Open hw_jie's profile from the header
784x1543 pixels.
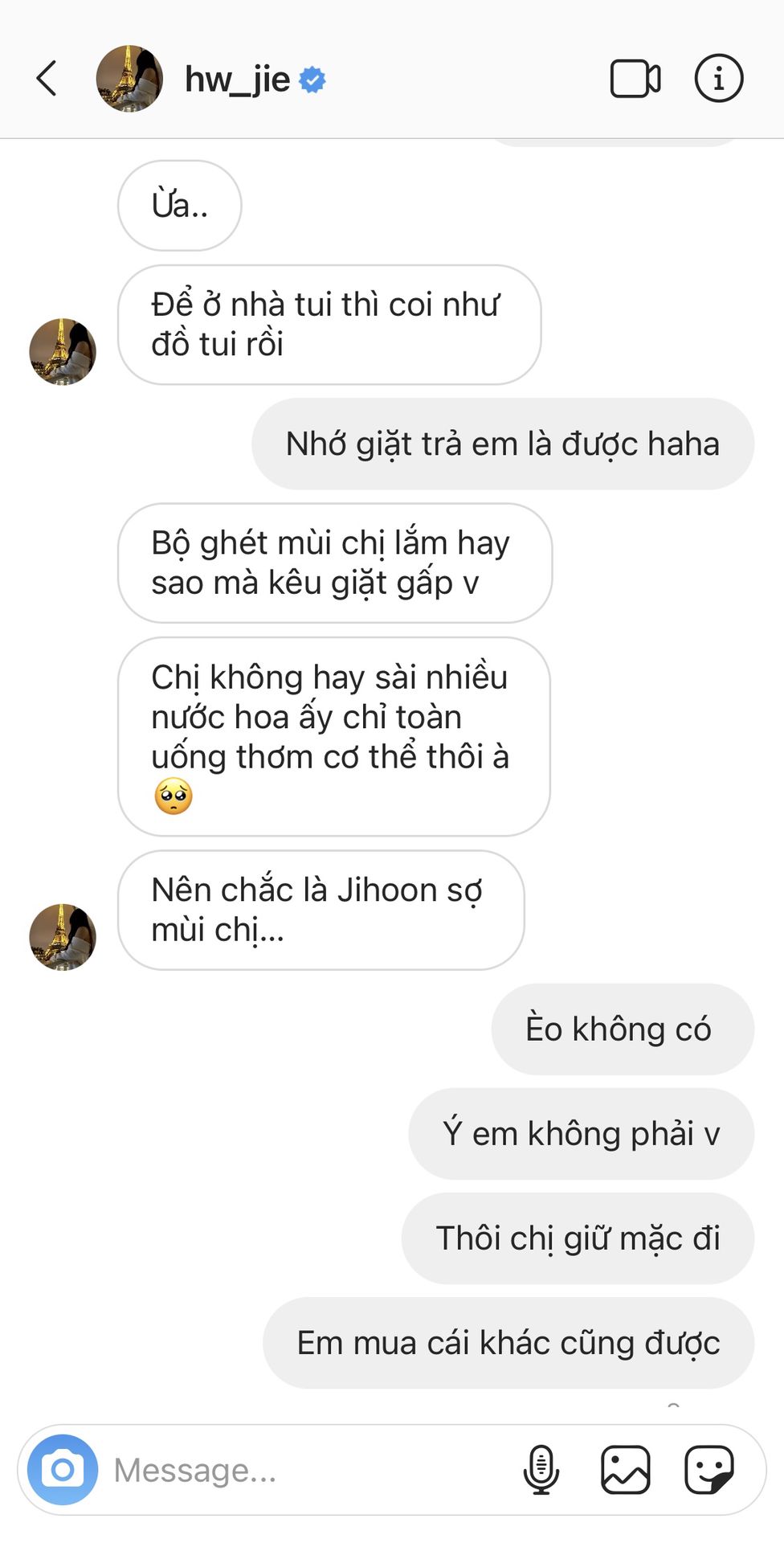(x=237, y=79)
